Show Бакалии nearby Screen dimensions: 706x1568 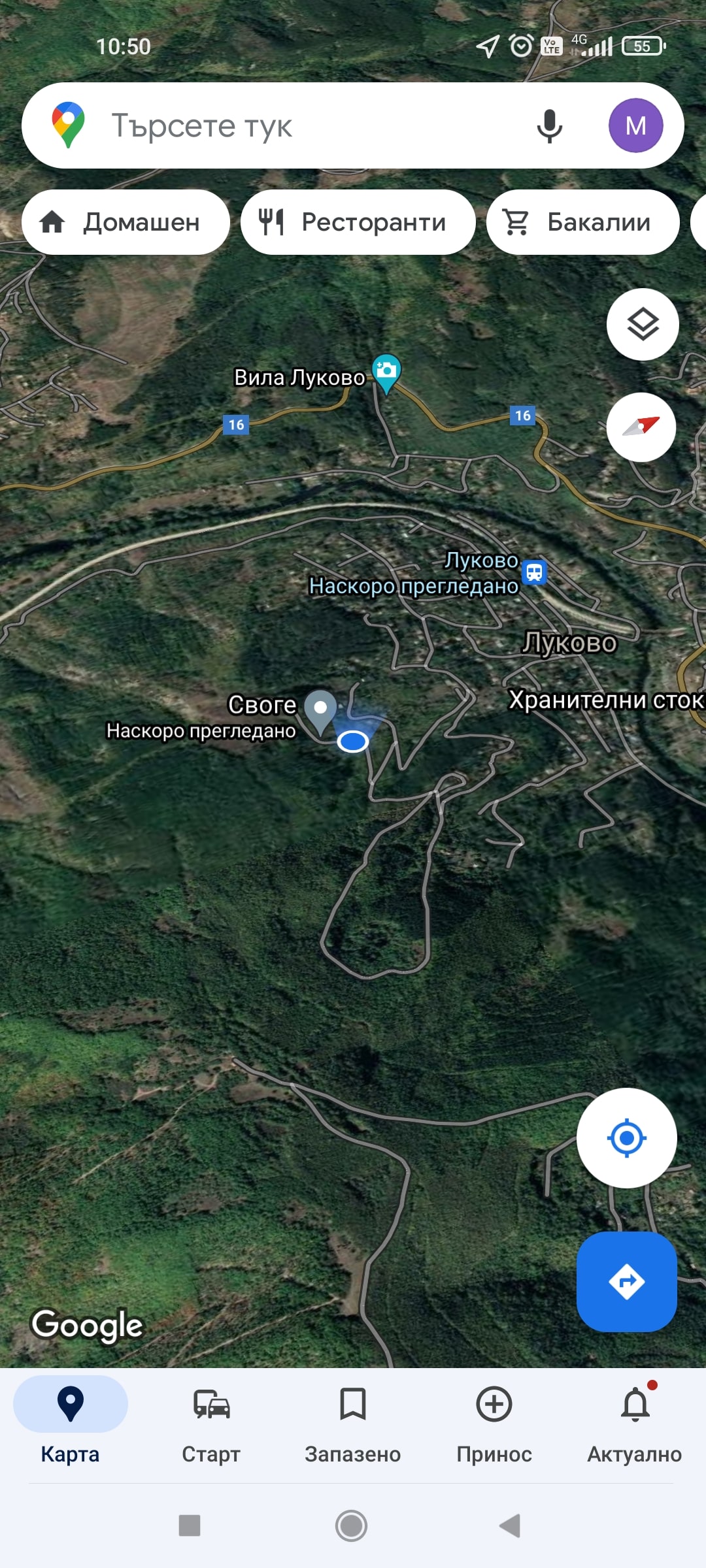pyautogui.click(x=582, y=222)
